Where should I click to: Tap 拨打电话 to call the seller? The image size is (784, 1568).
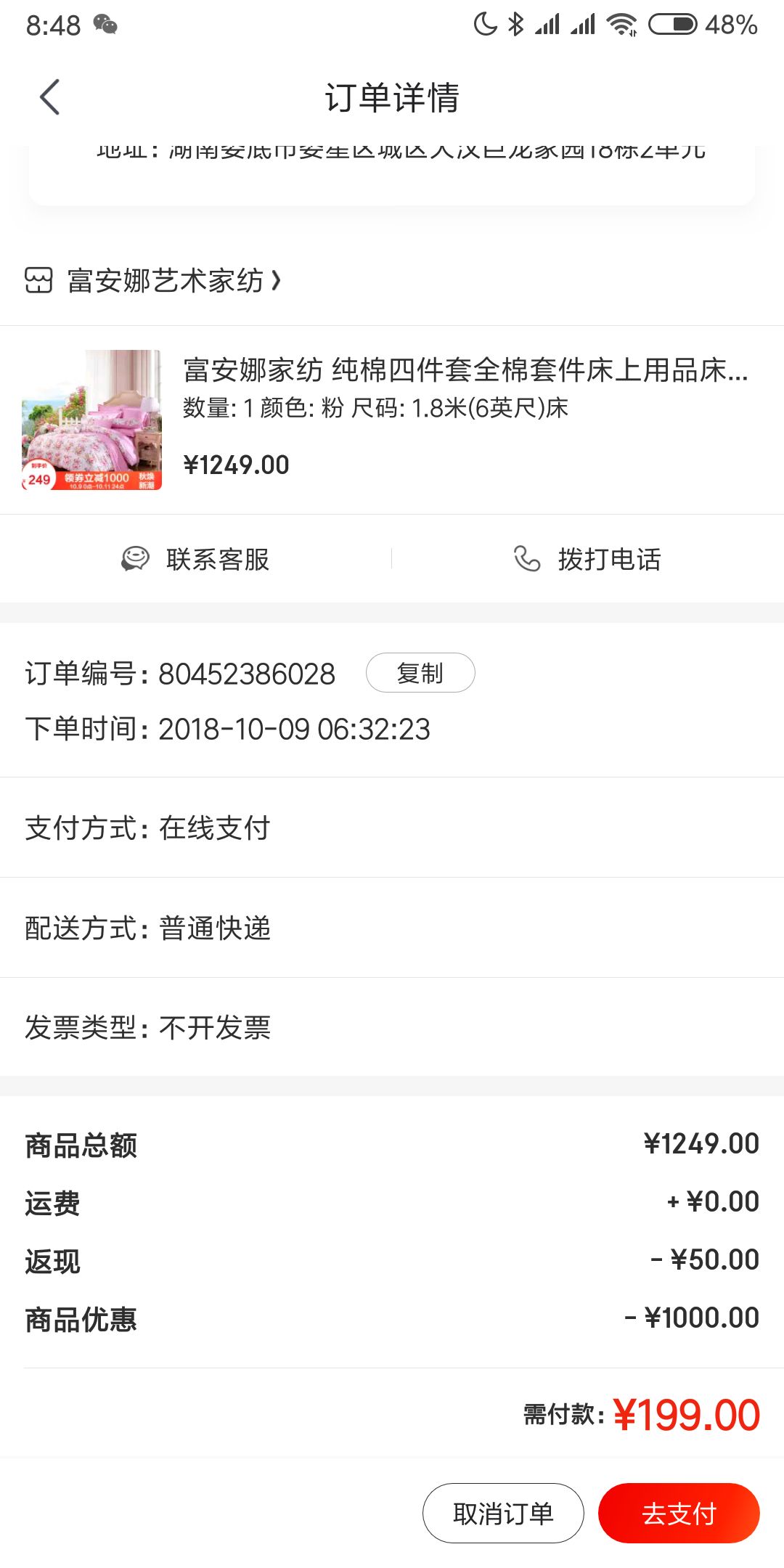(608, 559)
